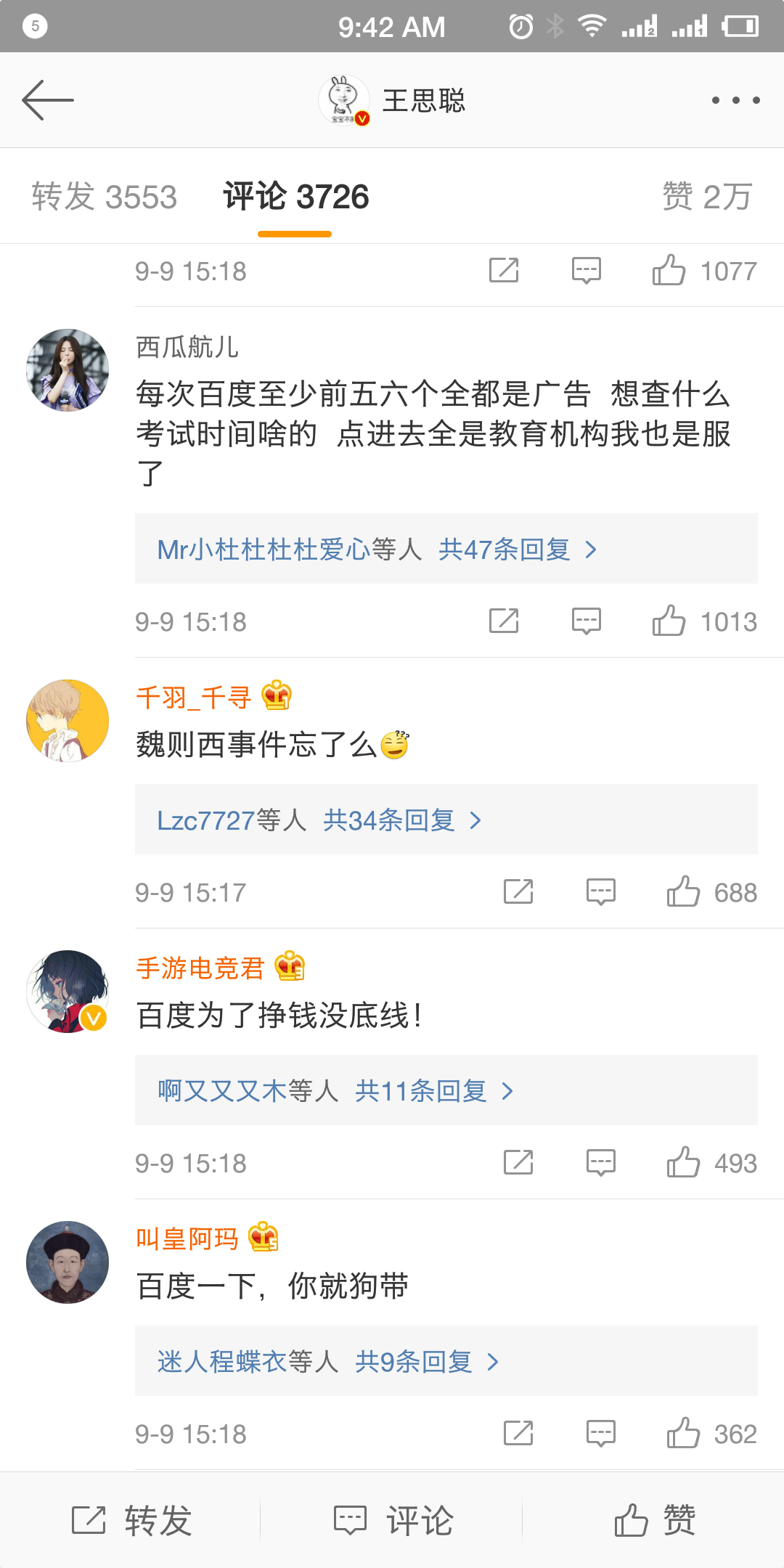Viewport: 784px width, 1568px height.
Task: Like 叫皇阿玛's comment with 362 likes
Action: pos(684,1434)
